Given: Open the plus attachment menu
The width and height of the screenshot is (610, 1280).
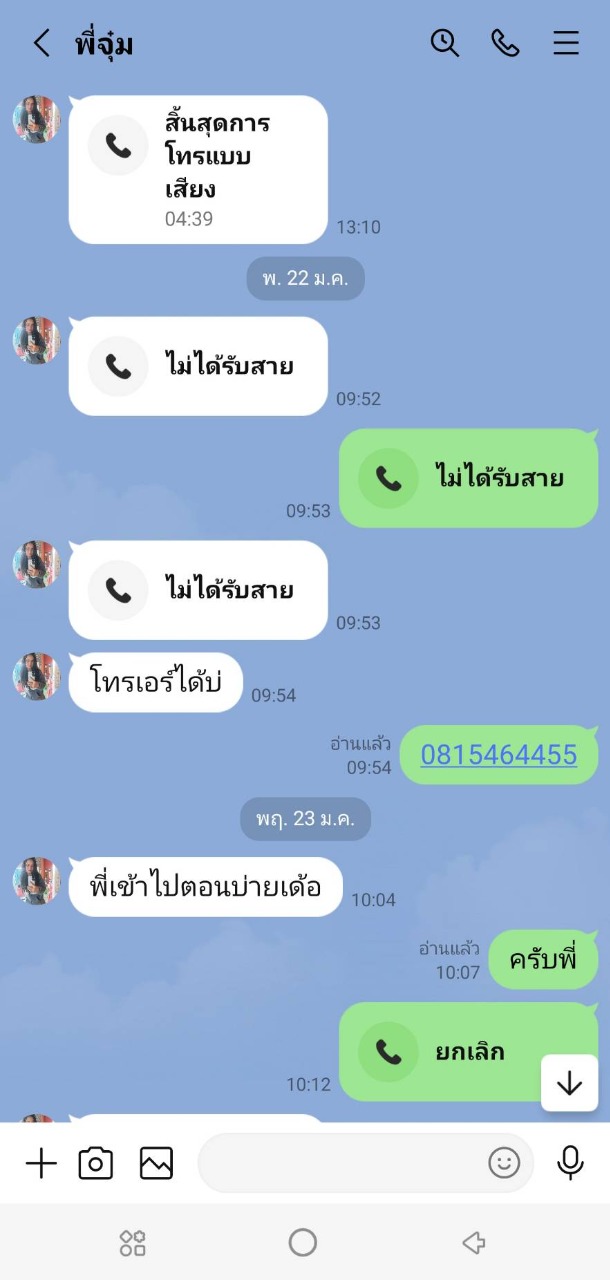Looking at the screenshot, I should tap(41, 1163).
